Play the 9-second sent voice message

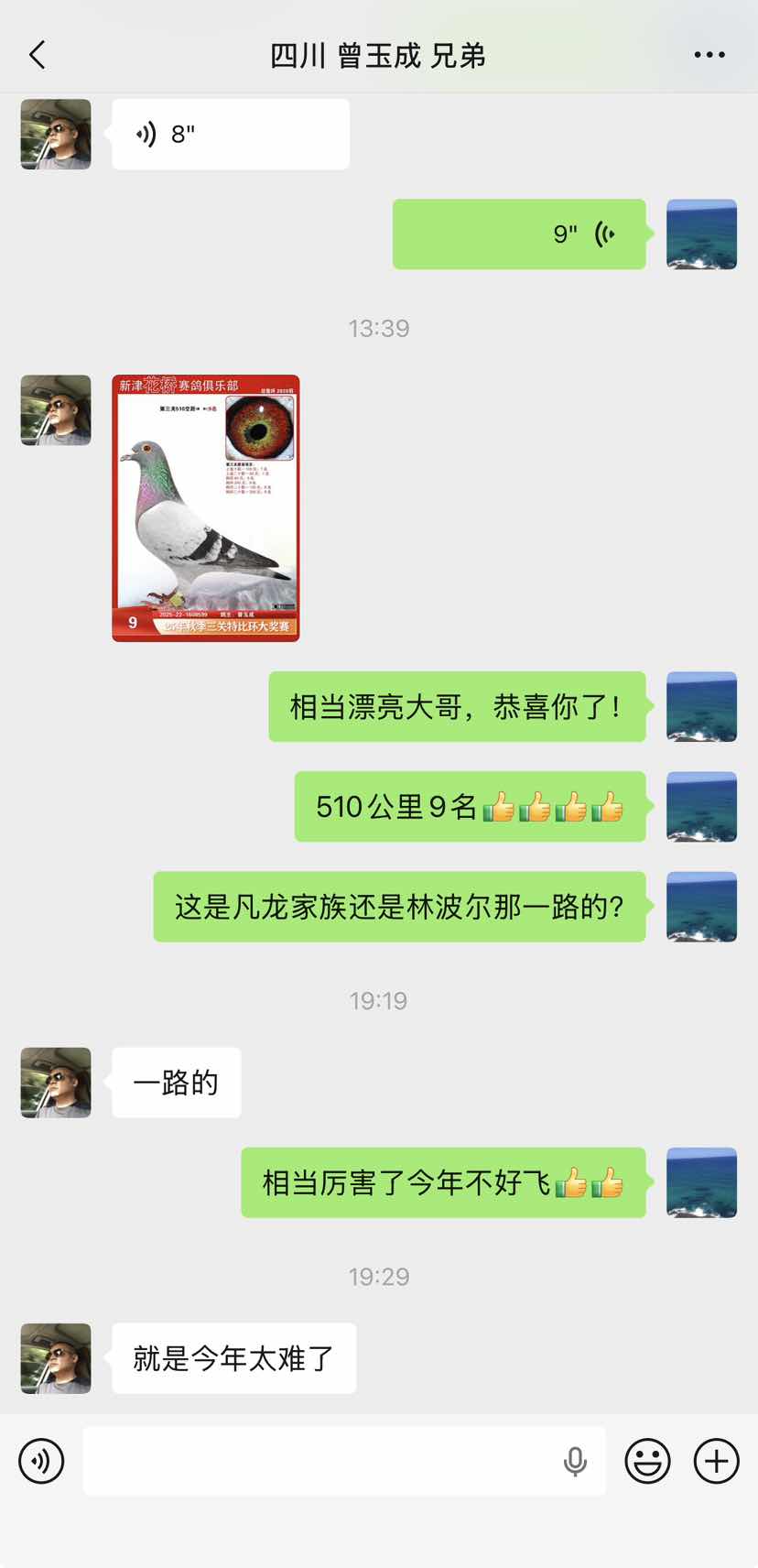click(519, 234)
